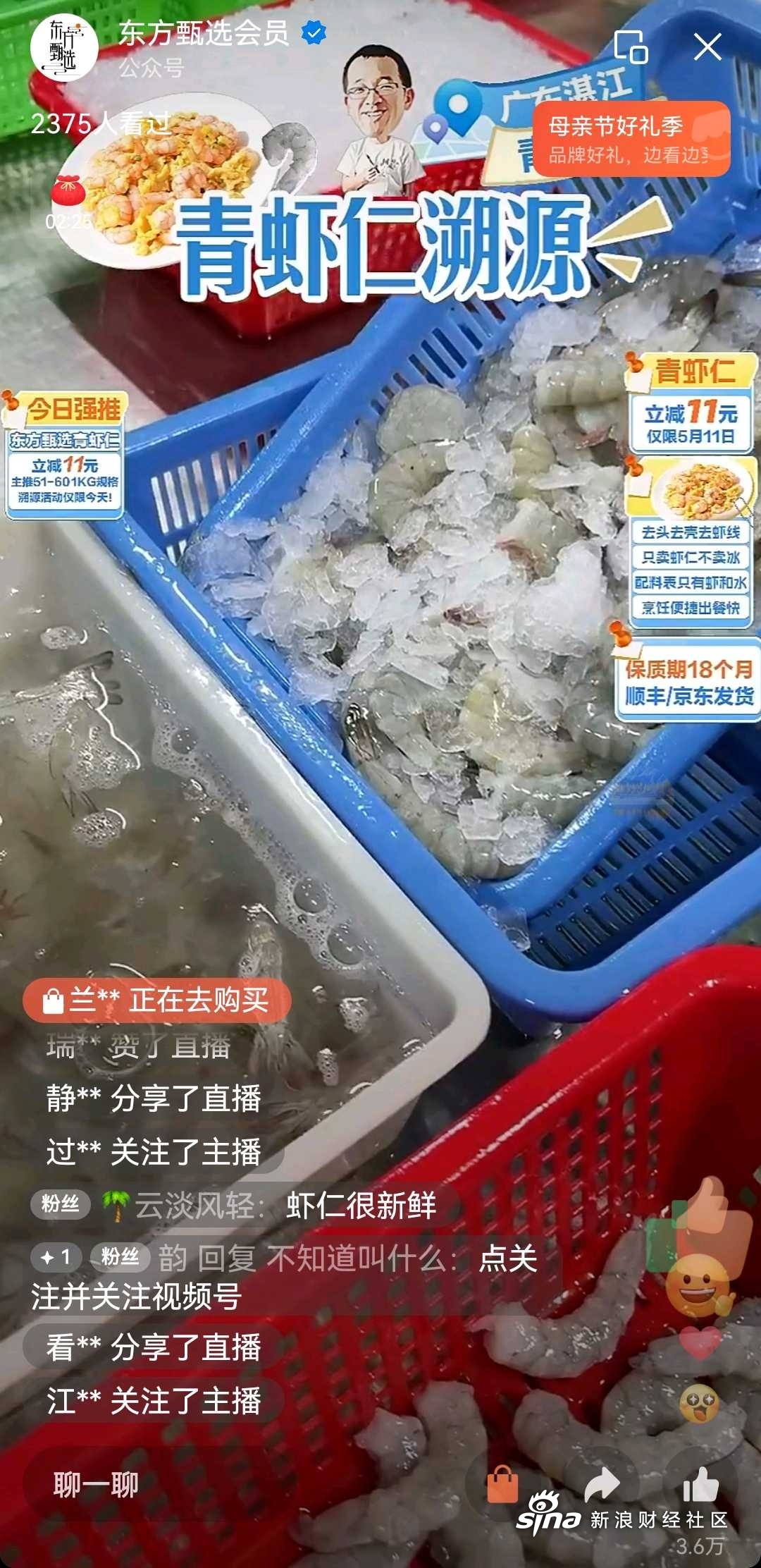Screen dimensions: 761x1568
Task: Share this live stream
Action: point(602,1483)
